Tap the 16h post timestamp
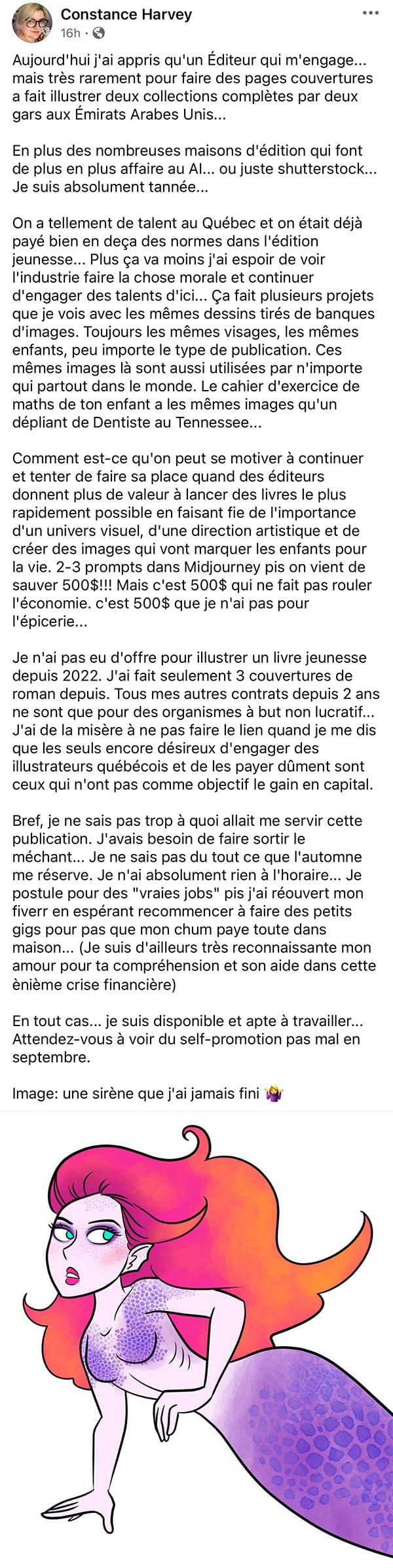 pos(70,33)
